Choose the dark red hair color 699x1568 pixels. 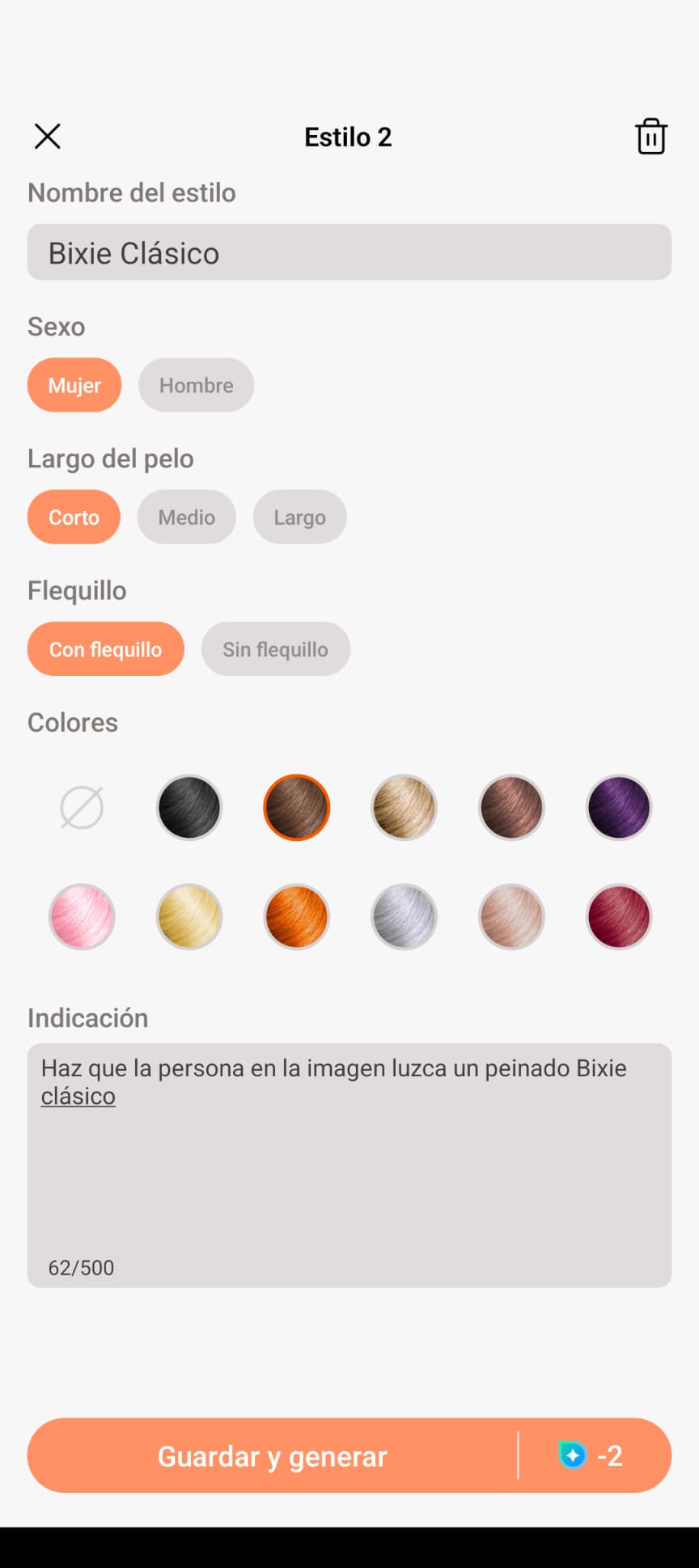coord(618,916)
